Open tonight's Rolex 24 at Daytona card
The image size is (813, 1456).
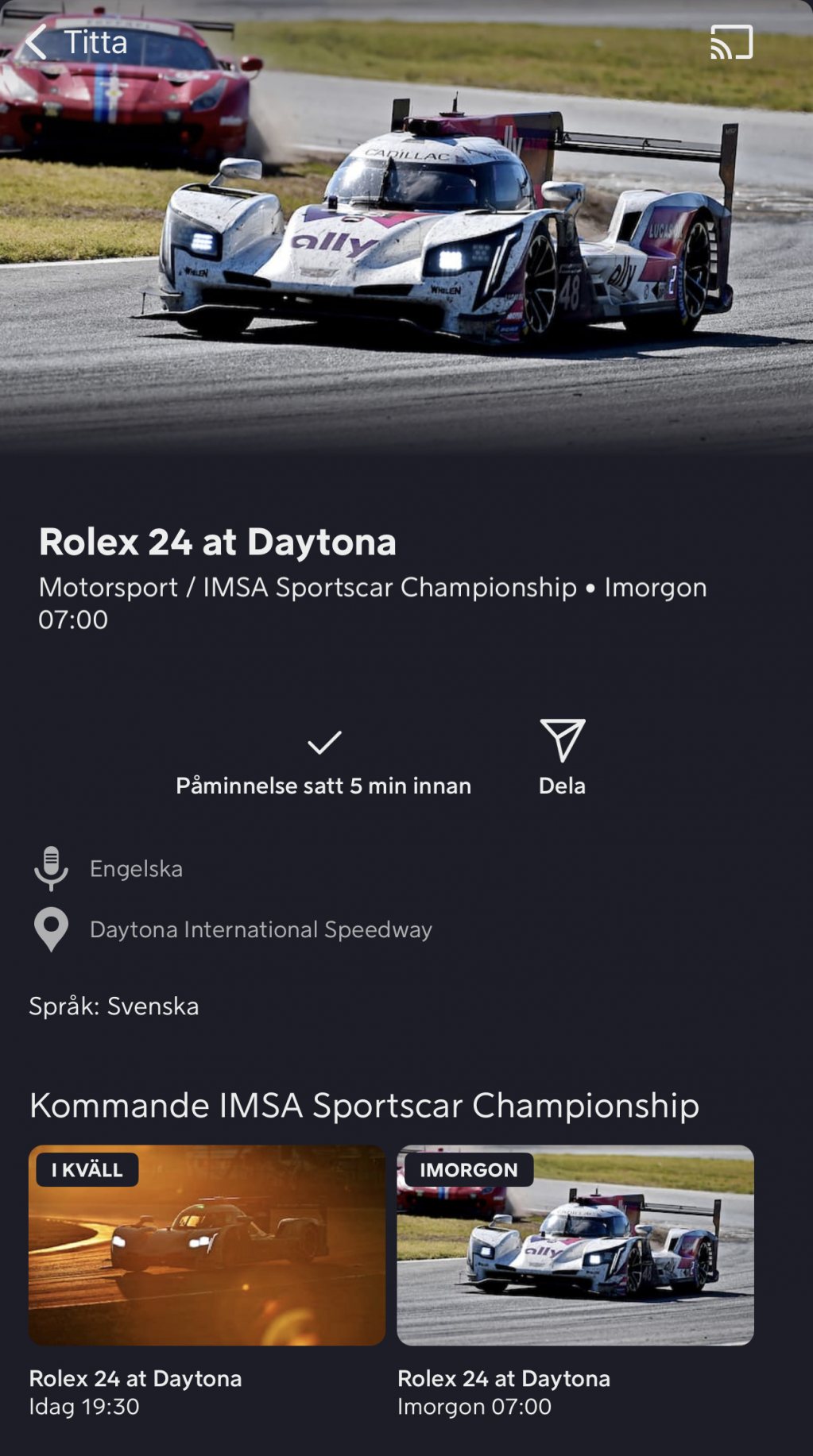tap(207, 1246)
